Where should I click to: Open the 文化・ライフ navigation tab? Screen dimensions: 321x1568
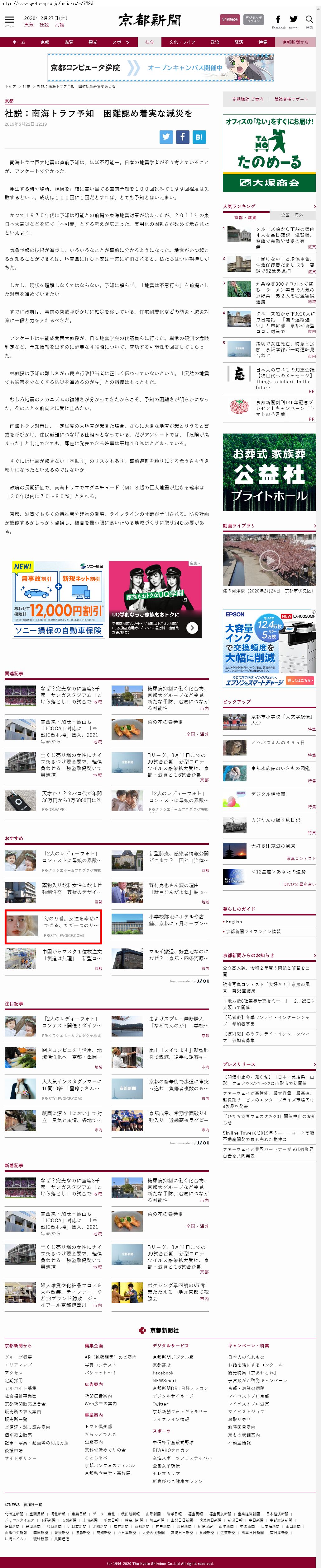[x=182, y=42]
